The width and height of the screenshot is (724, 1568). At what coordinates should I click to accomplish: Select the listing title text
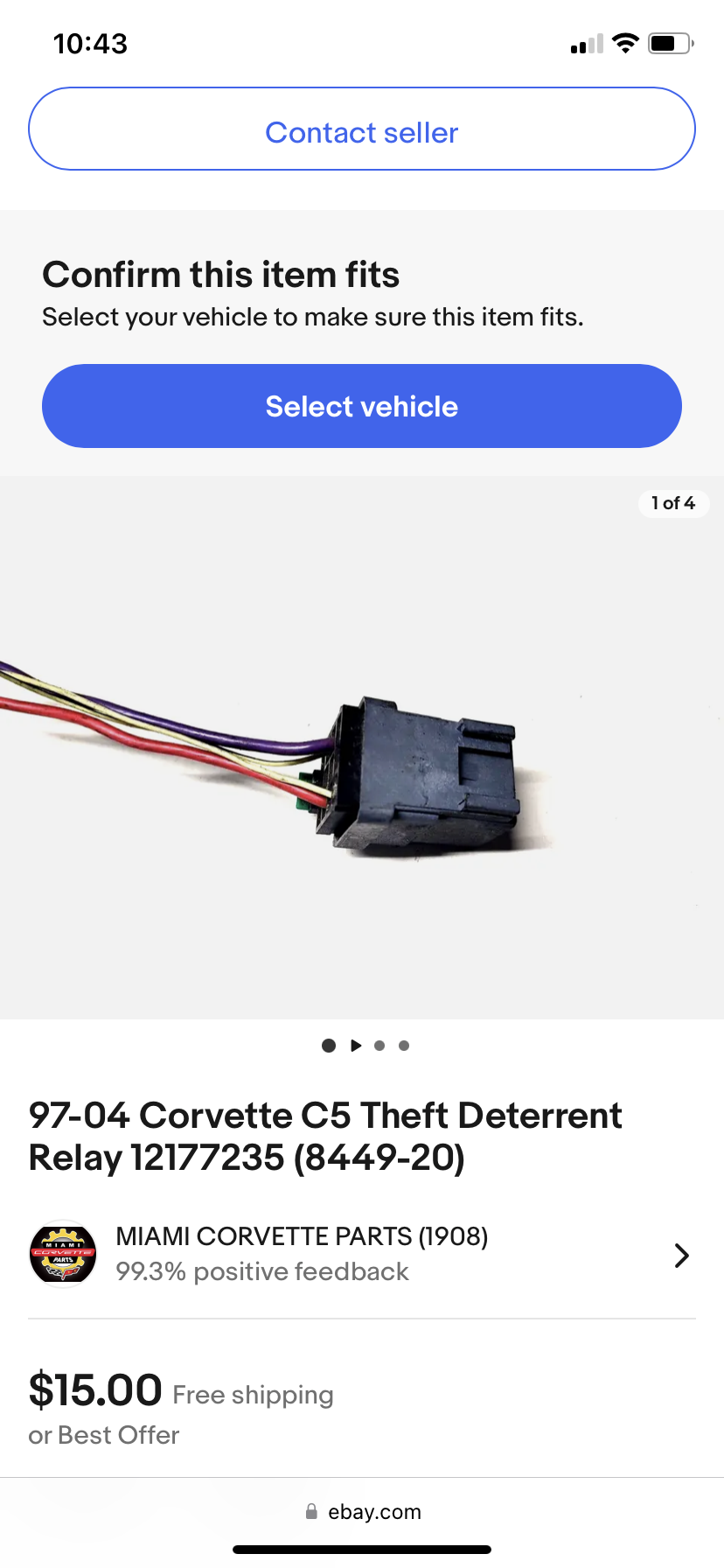point(325,1136)
